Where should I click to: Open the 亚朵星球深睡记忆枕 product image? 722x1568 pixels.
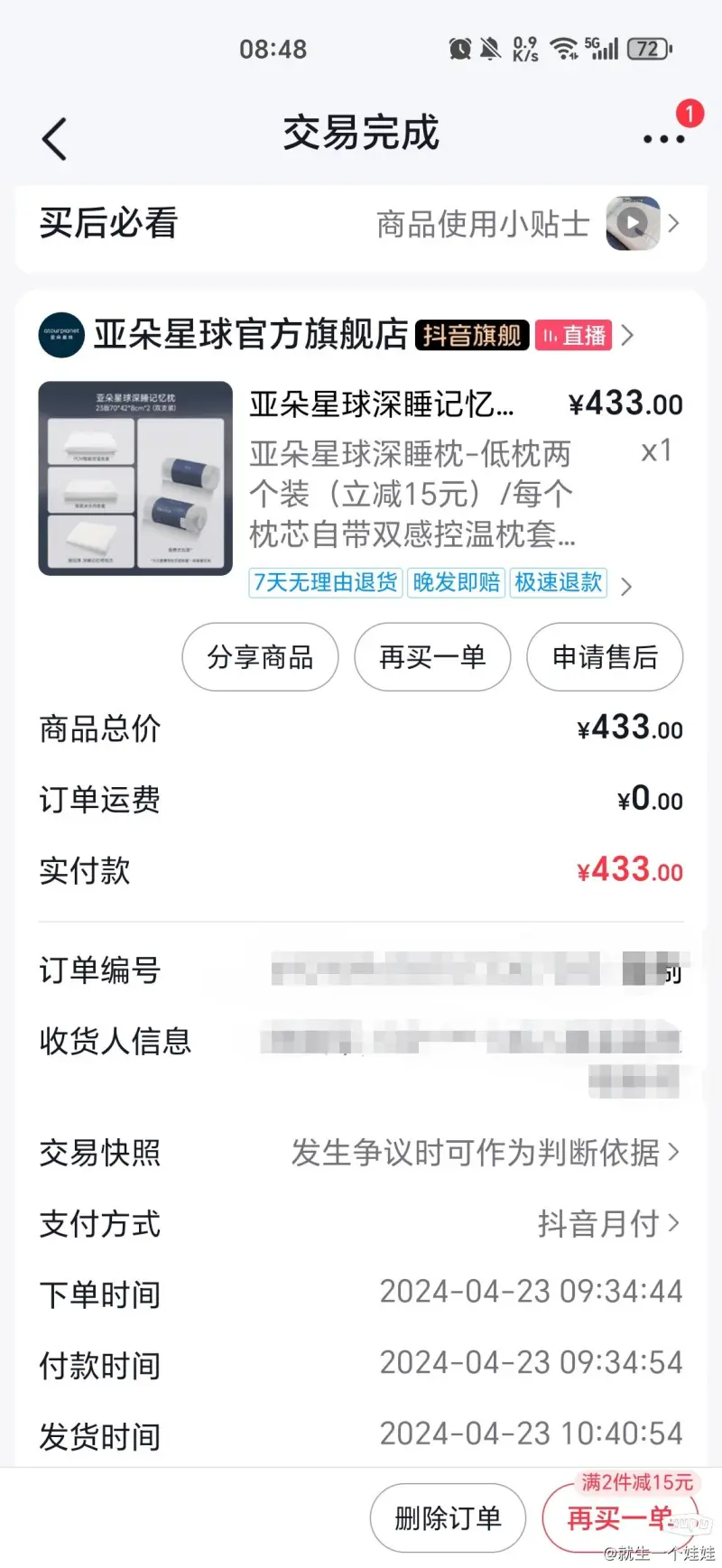[135, 478]
